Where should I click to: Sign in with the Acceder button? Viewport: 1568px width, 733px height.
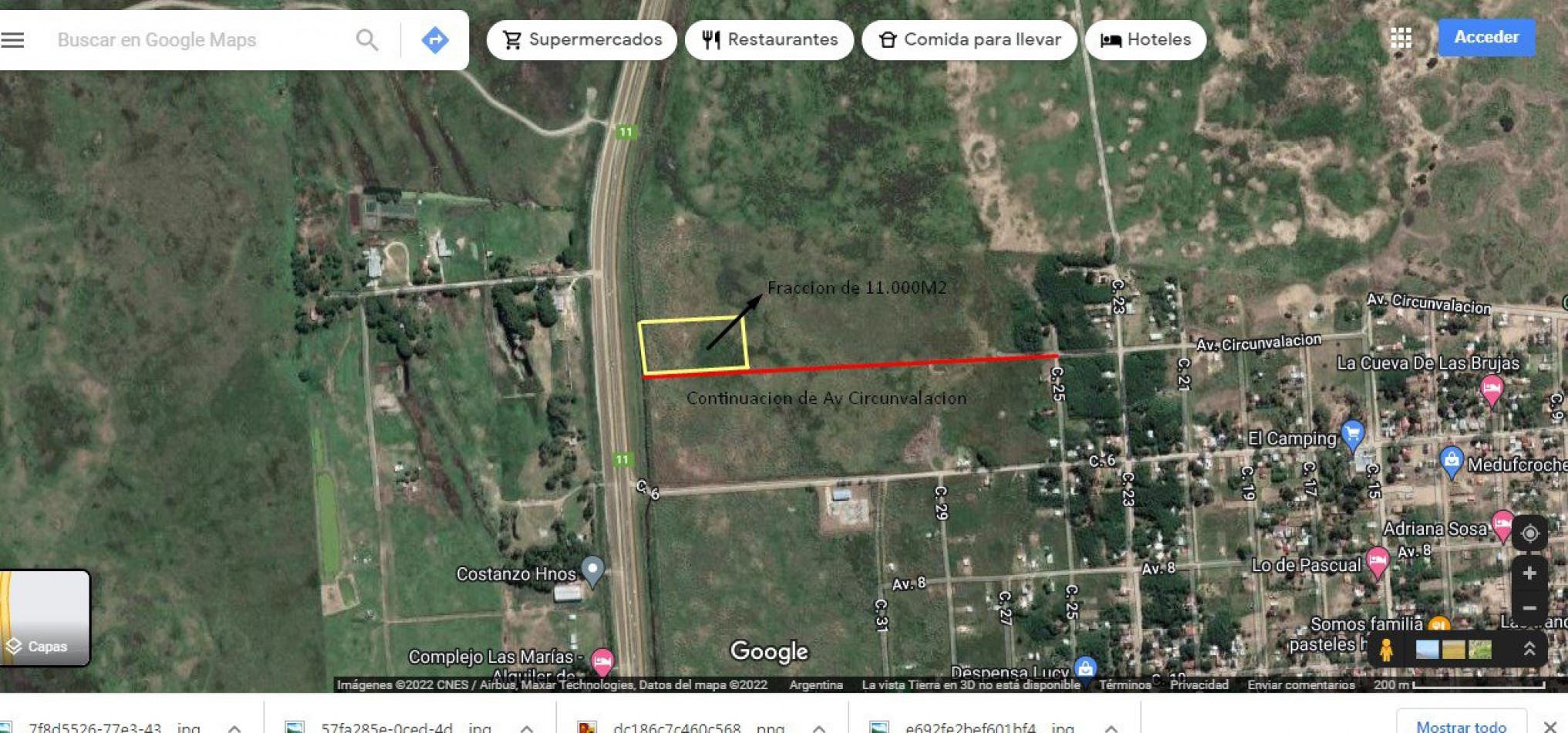coord(1486,38)
